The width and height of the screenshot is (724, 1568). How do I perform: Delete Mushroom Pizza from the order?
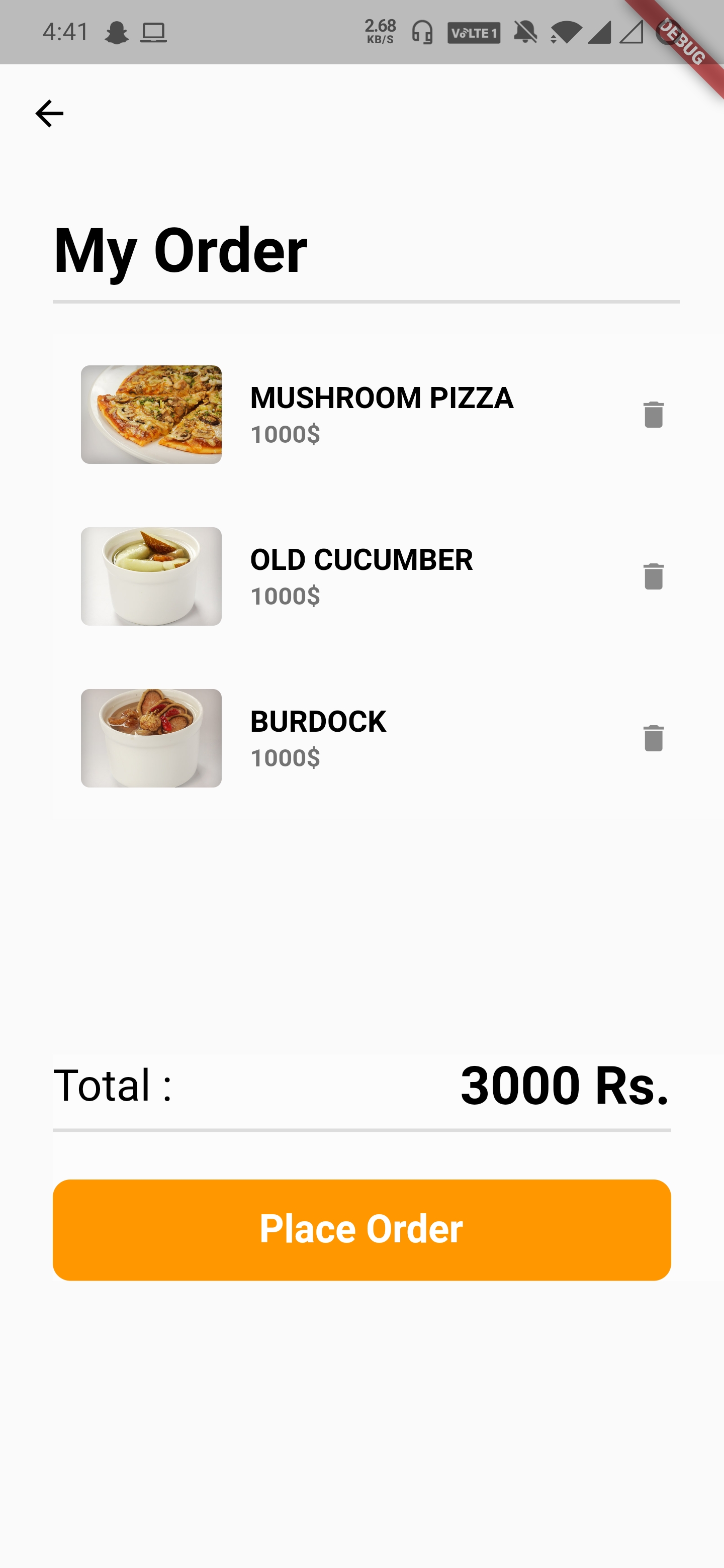pos(653,415)
